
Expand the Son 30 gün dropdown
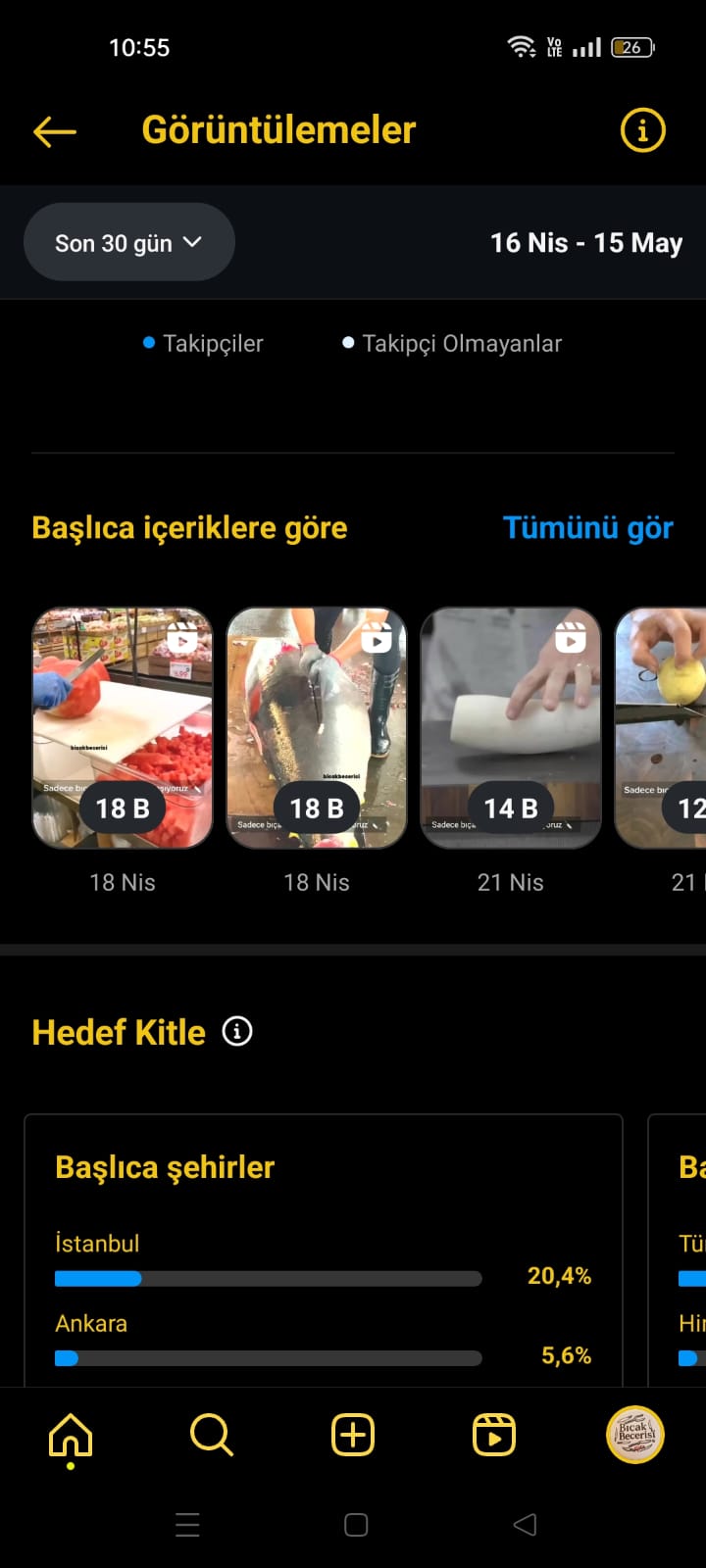pyautogui.click(x=128, y=243)
